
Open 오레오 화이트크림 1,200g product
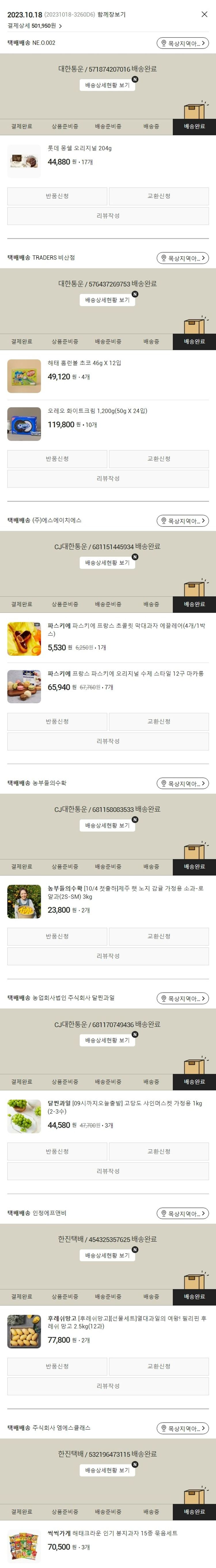[x=97, y=411]
